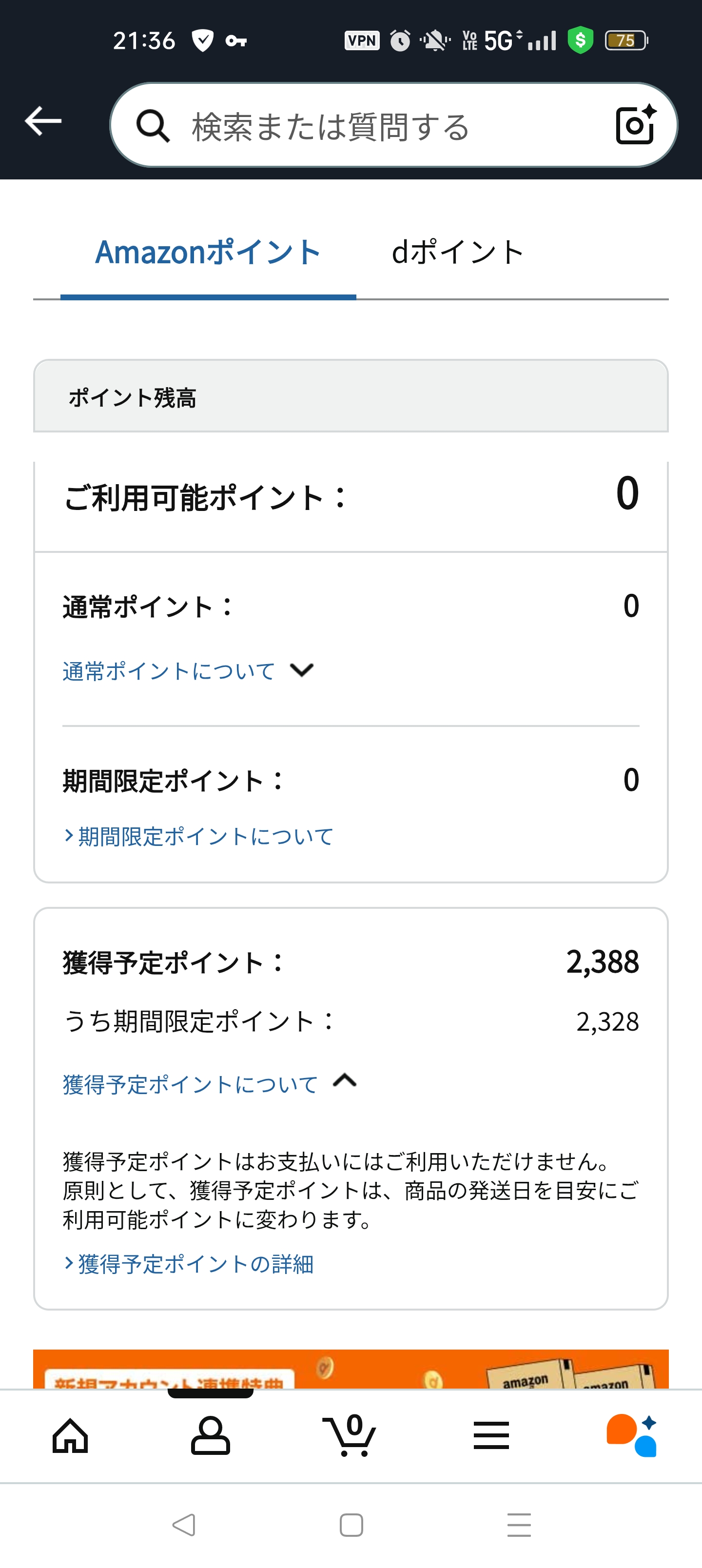Go to the Home tab
Viewport: 702px width, 1568px height.
(x=70, y=1436)
